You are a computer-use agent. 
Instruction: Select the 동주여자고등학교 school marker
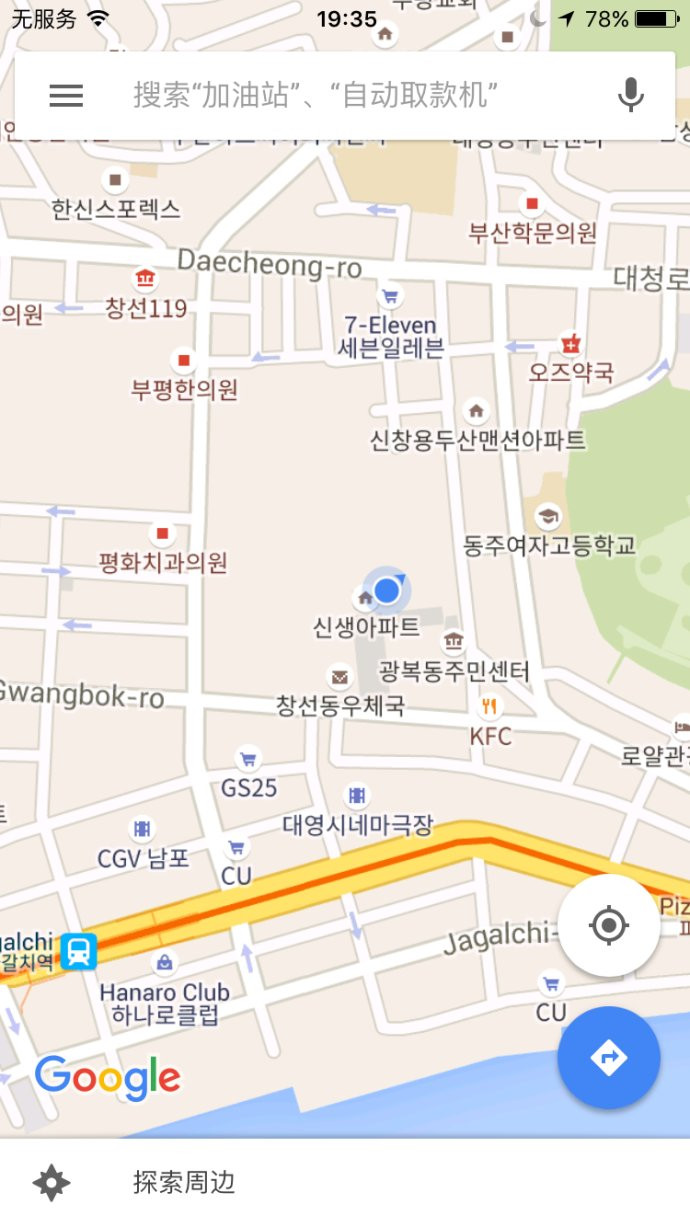click(x=548, y=517)
